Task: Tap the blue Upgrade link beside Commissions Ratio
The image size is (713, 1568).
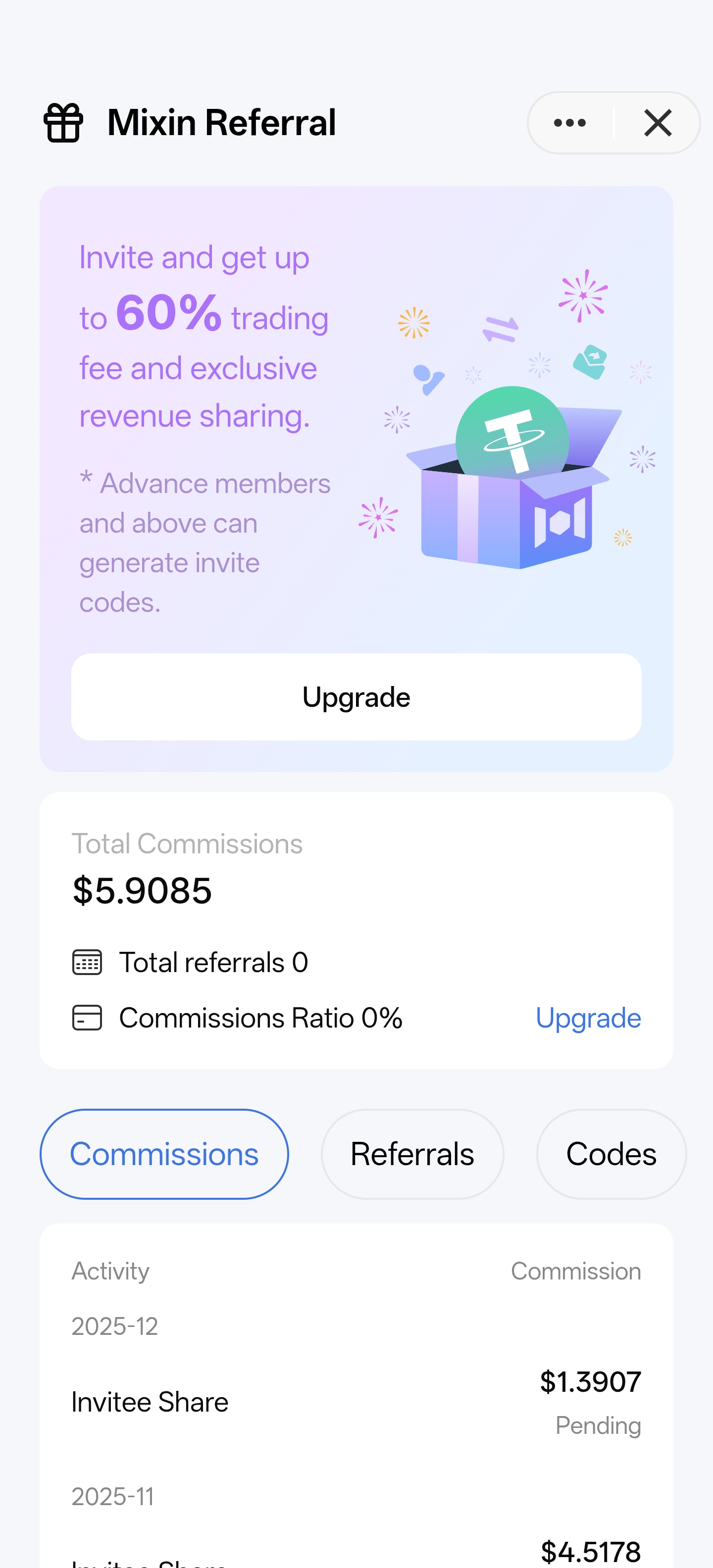Action: (x=588, y=1018)
